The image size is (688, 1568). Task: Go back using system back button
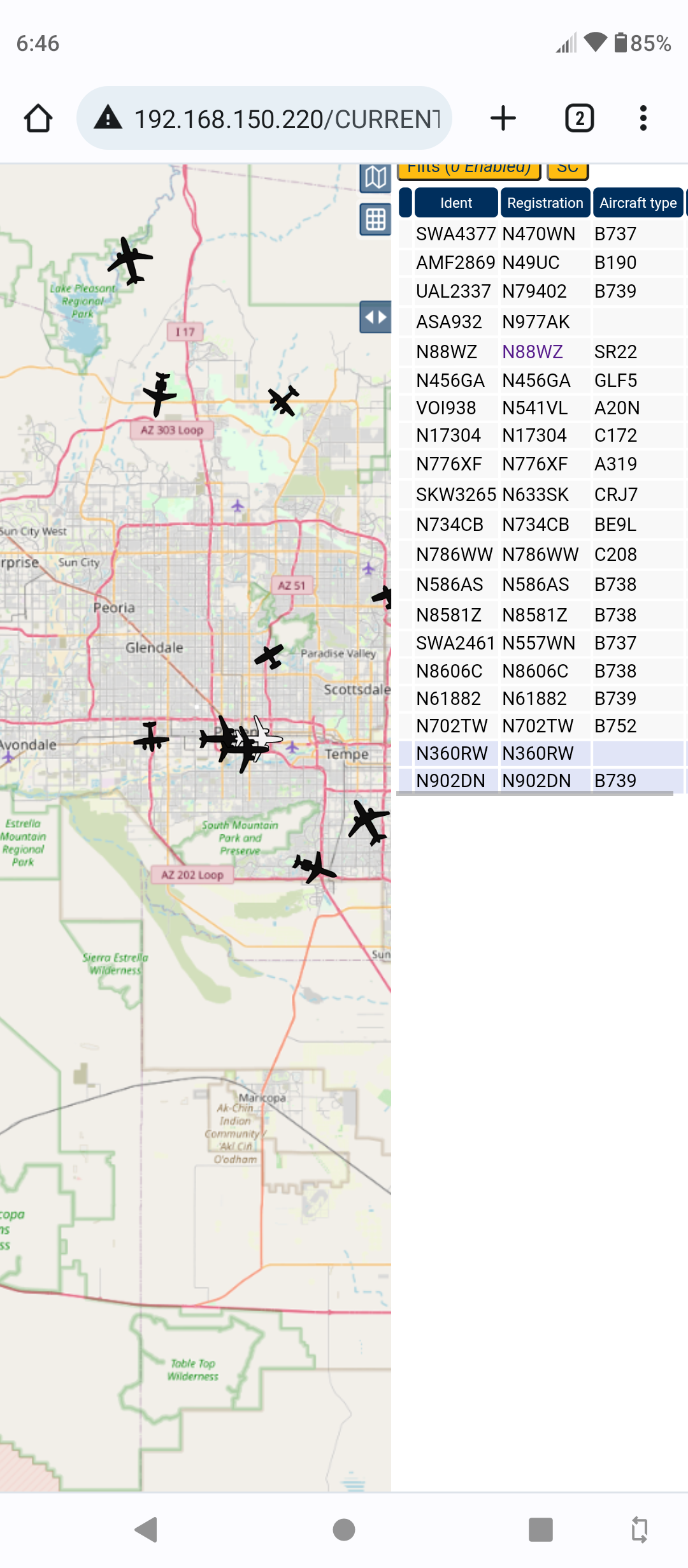[x=147, y=1530]
